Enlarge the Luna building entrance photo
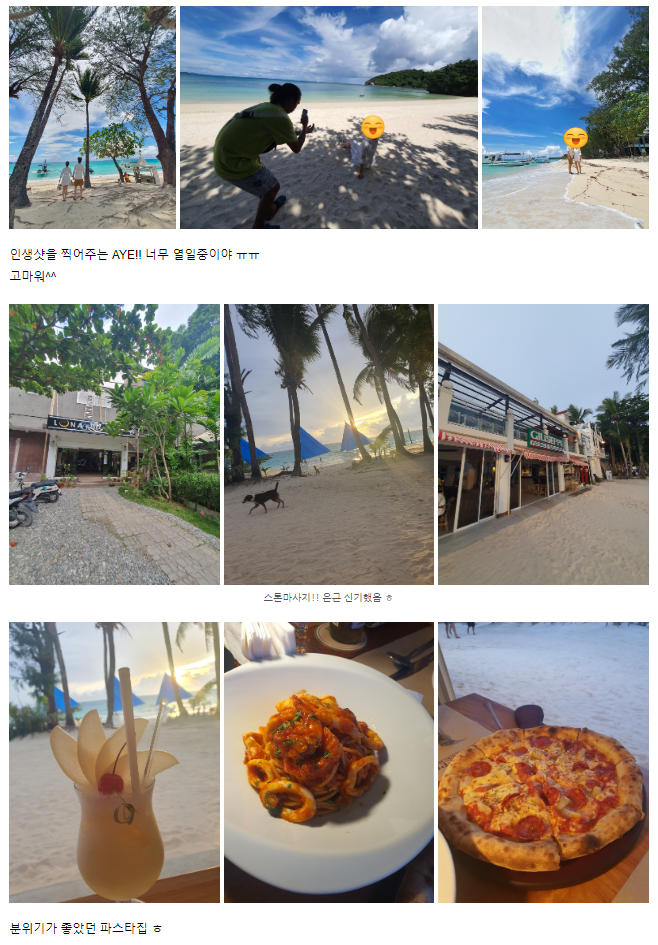The image size is (658, 945). click(114, 444)
